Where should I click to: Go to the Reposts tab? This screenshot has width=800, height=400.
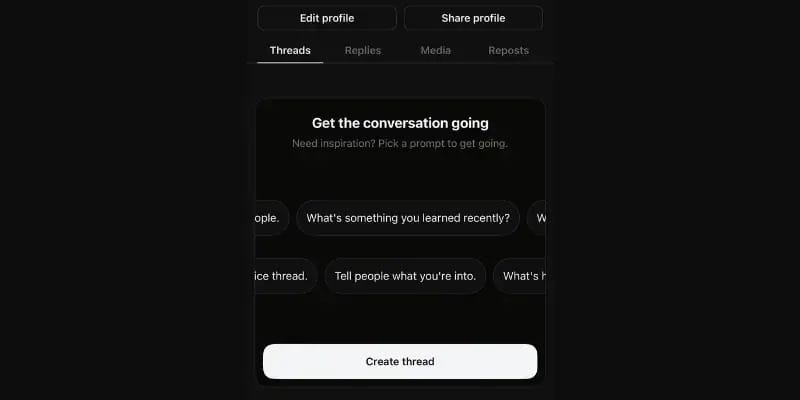point(508,50)
